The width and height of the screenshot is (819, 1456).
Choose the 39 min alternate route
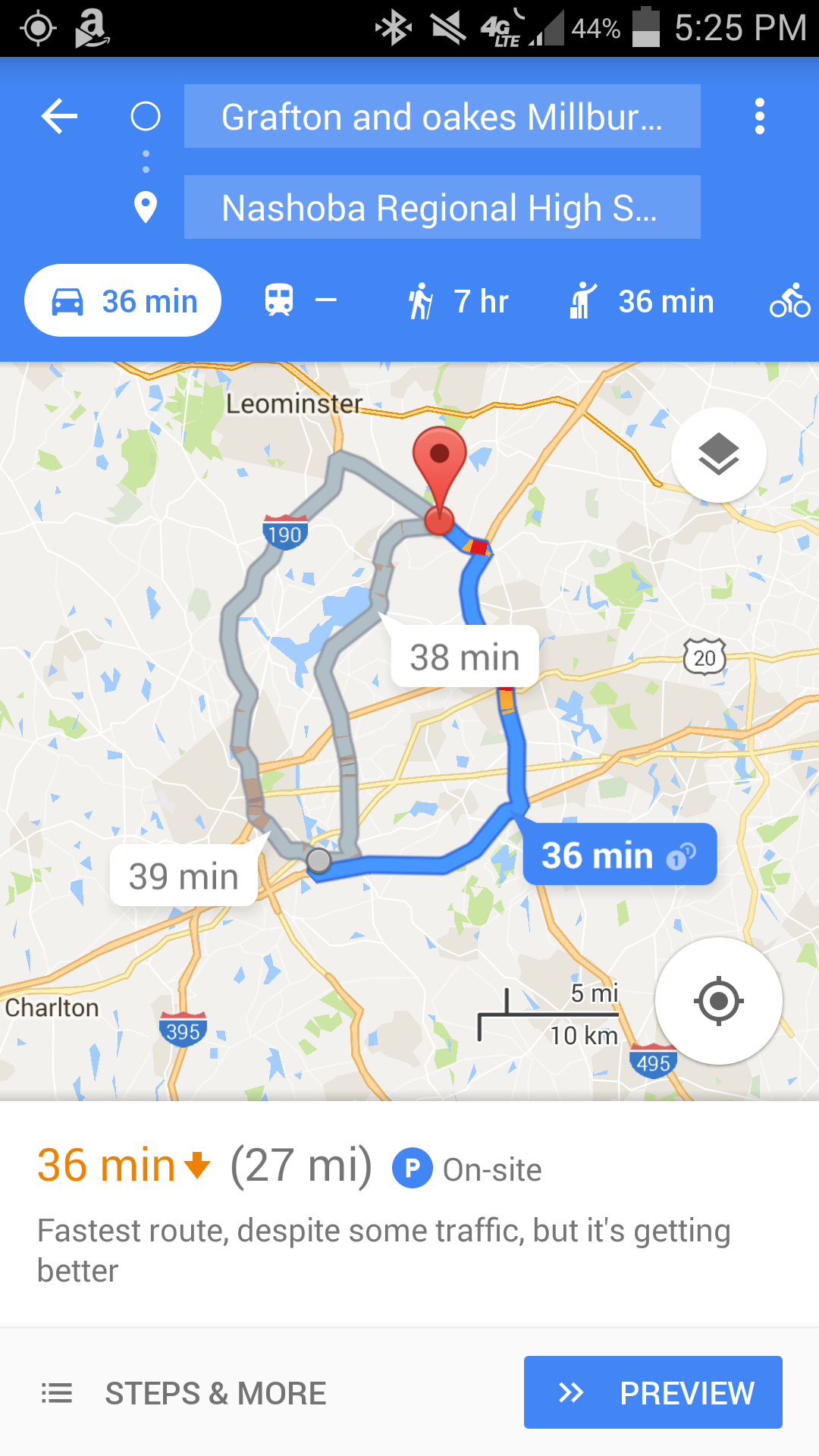click(x=184, y=876)
